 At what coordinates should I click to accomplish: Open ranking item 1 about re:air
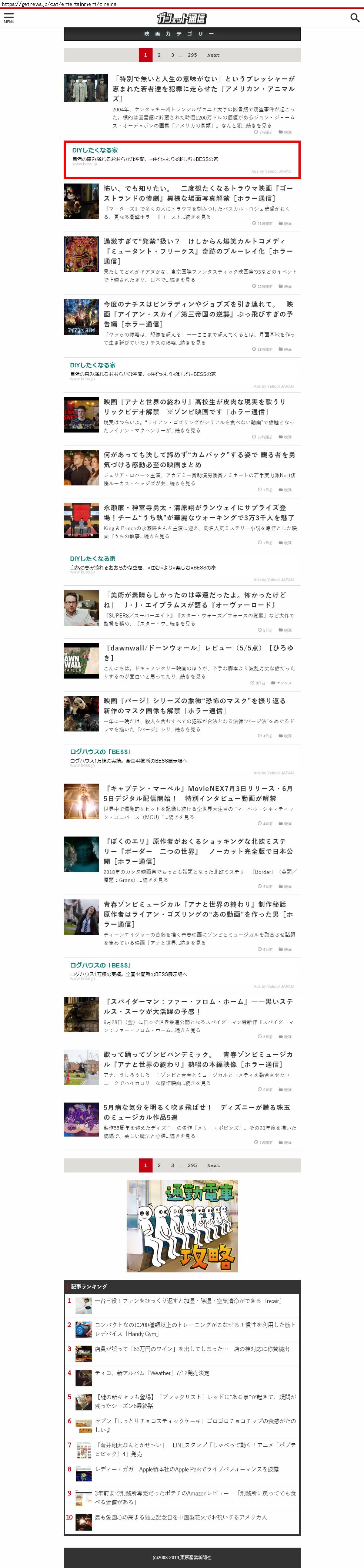(x=187, y=1301)
